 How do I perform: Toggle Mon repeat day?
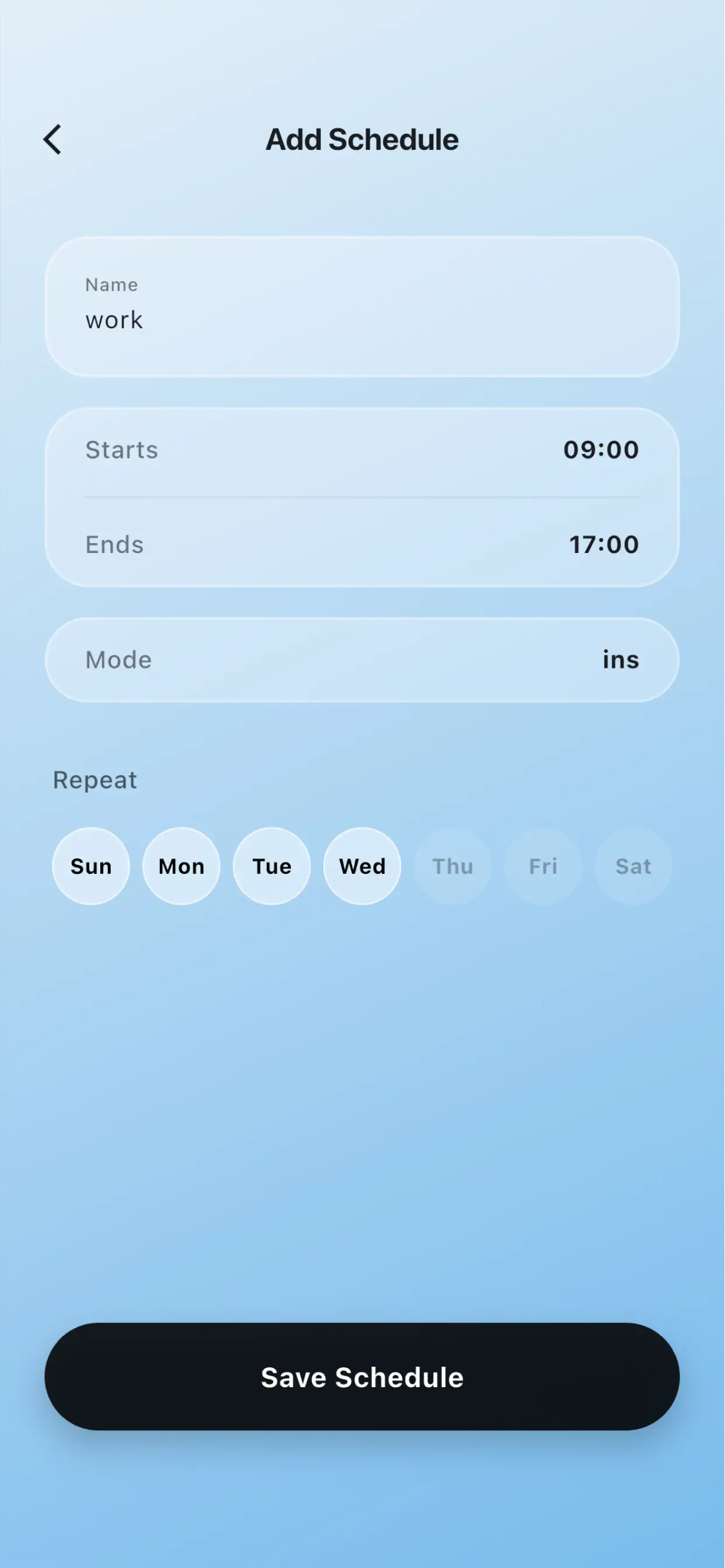(x=181, y=866)
